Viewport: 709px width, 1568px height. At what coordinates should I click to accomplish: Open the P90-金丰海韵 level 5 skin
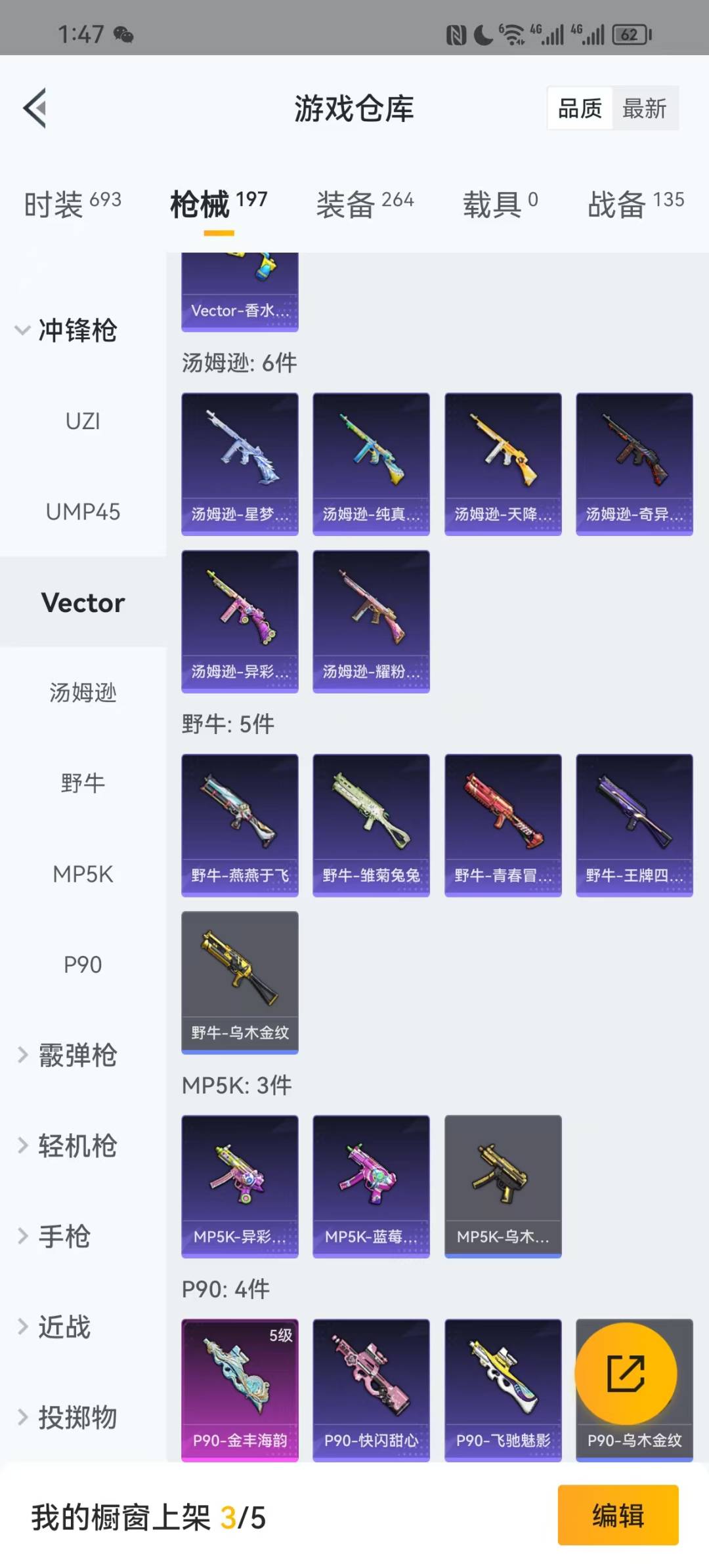[240, 1390]
